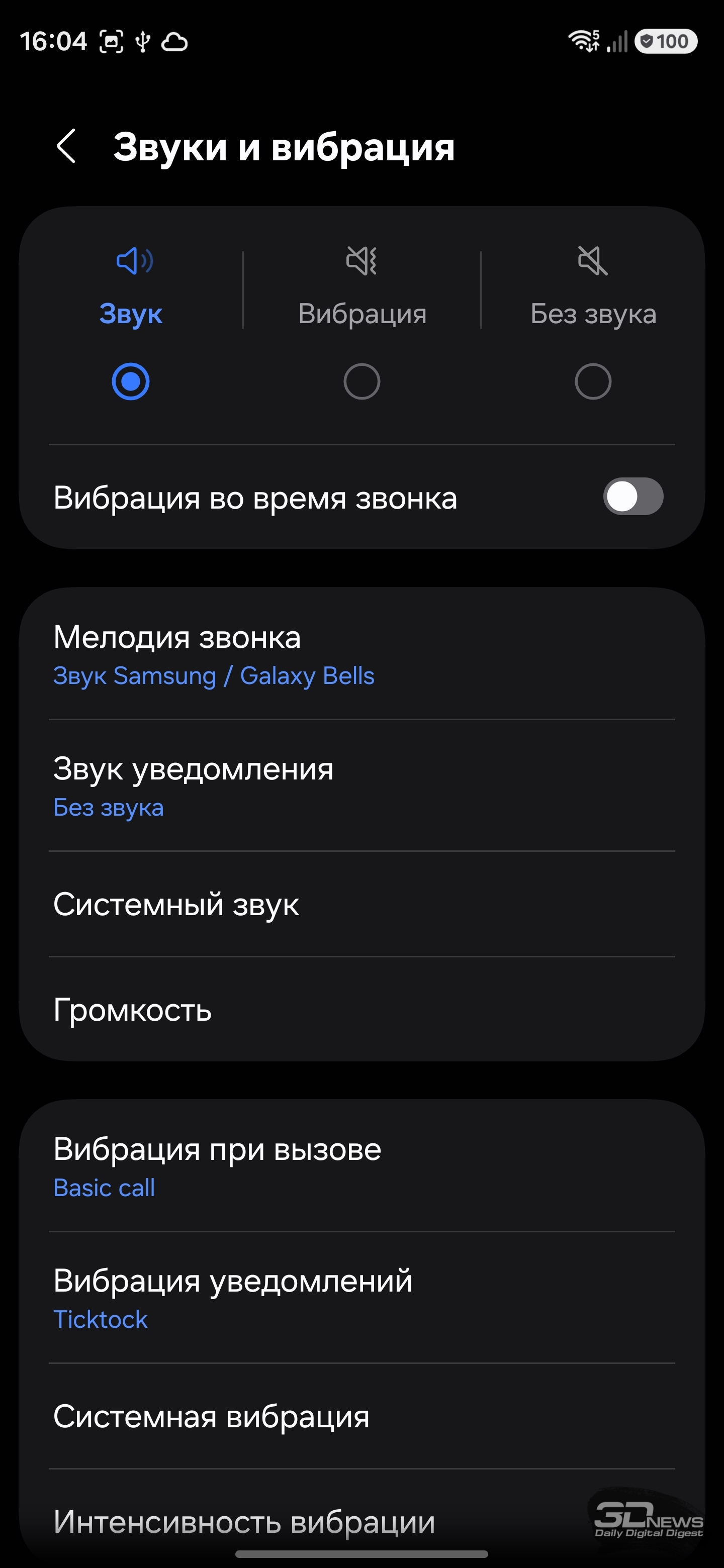This screenshot has height=1568, width=724.
Task: Open Мелодия звонка settings
Action: coord(361,655)
